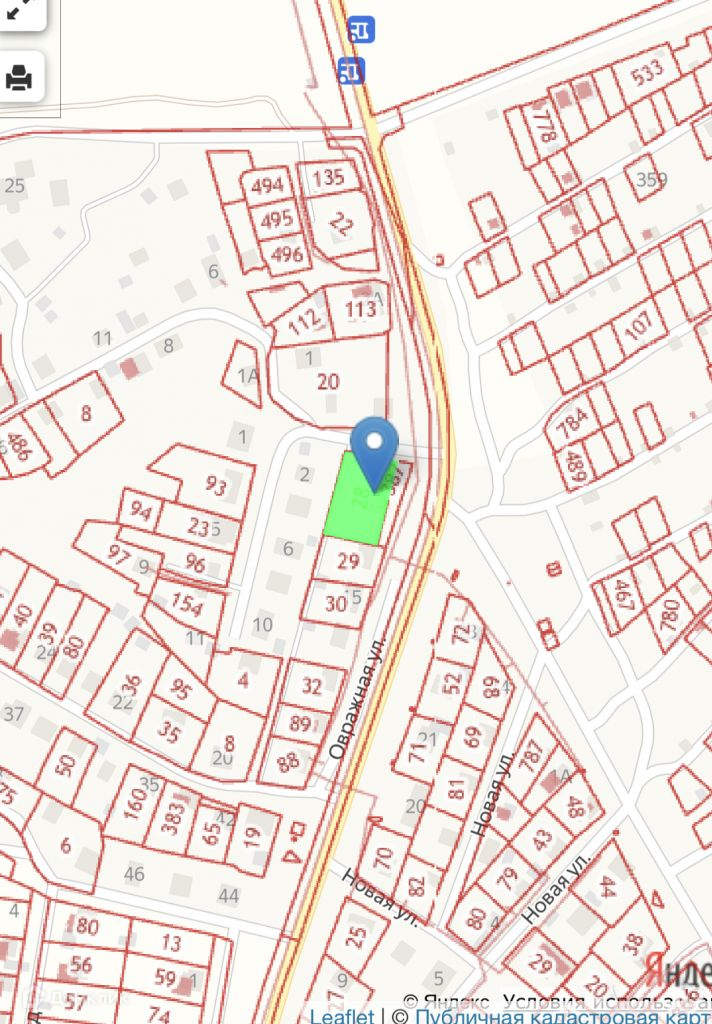Print the map using printer icon
712x1024 pixels.
20,77
